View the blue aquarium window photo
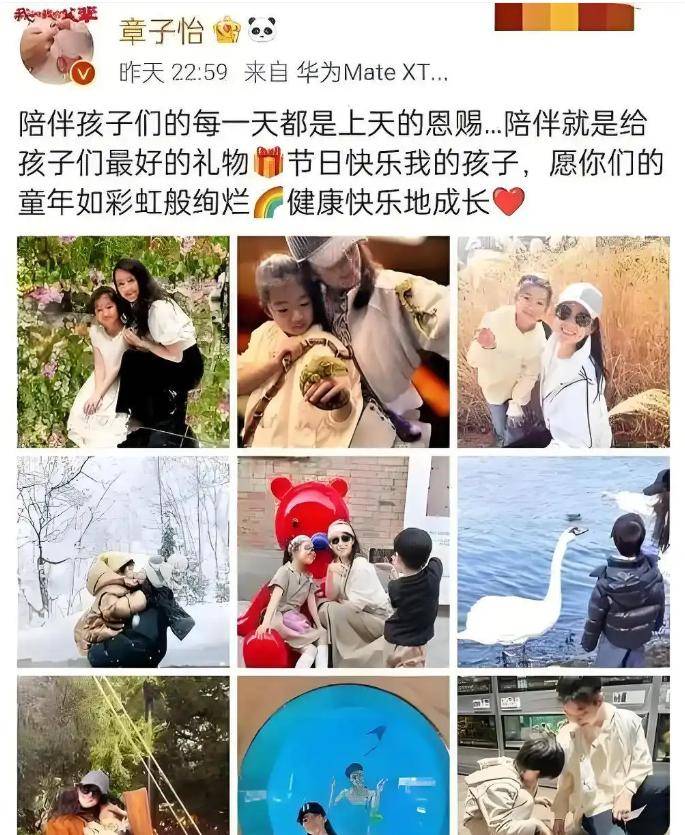This screenshot has width=685, height=835. (343, 755)
